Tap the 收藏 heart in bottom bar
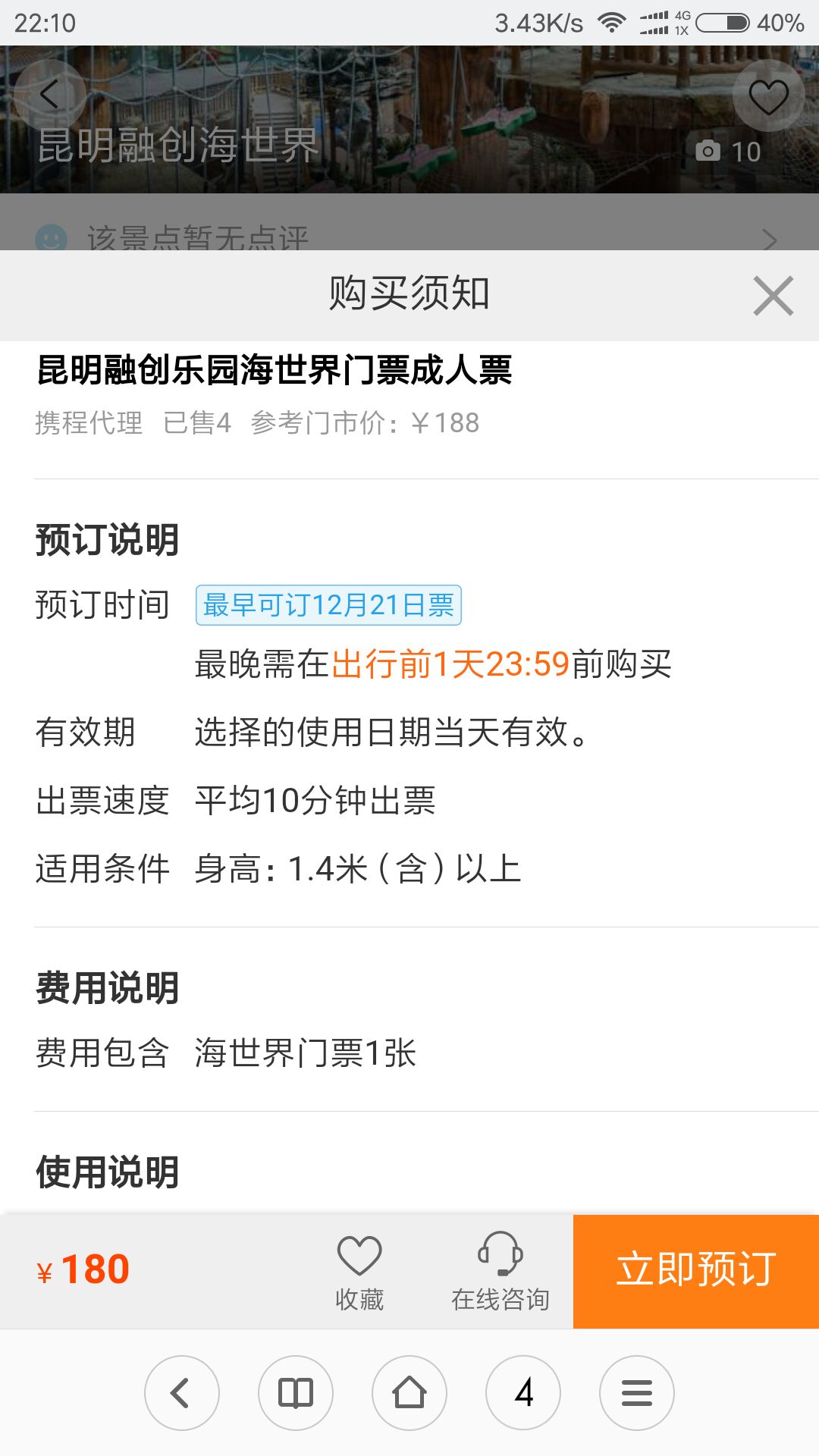The height and width of the screenshot is (1456, 819). pos(359,1272)
